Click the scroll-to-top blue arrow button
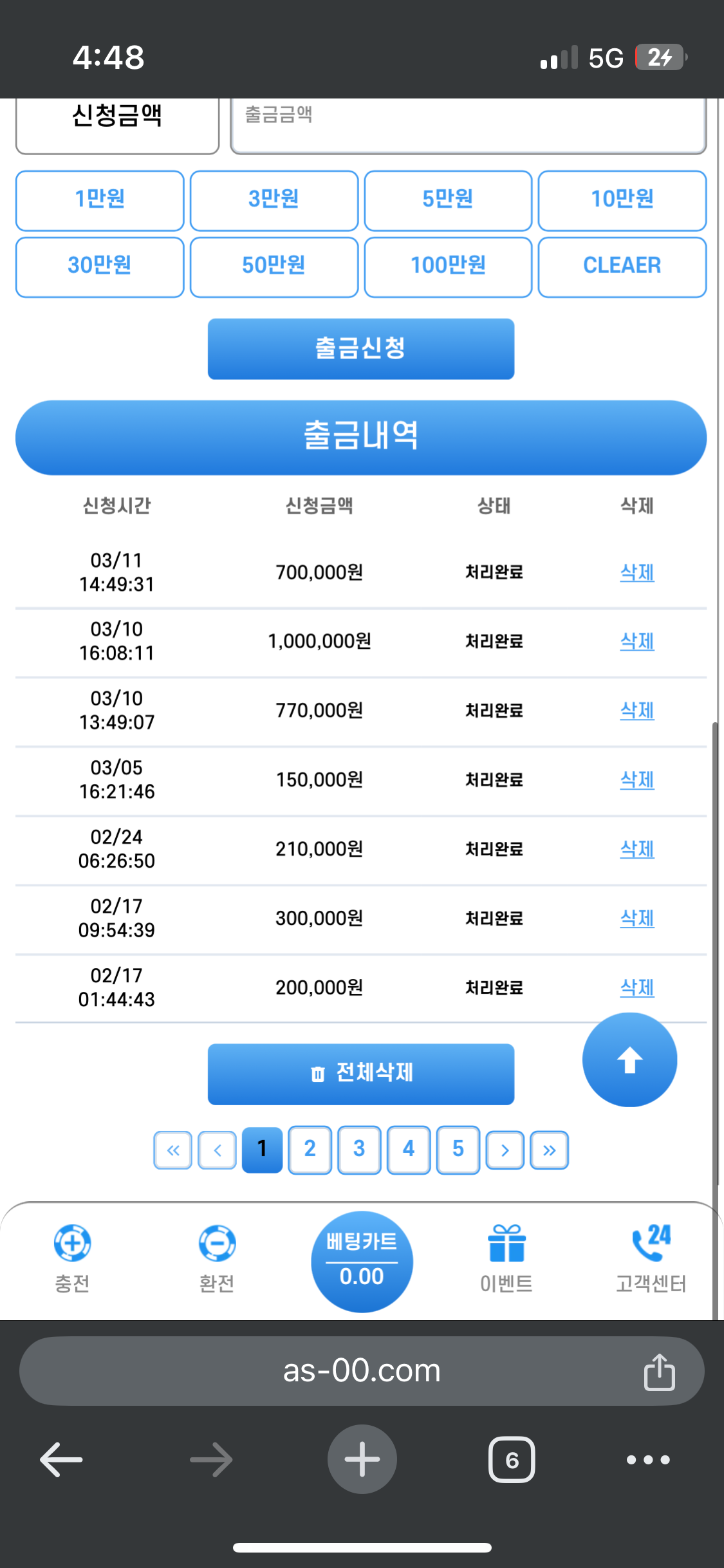 (x=629, y=1060)
